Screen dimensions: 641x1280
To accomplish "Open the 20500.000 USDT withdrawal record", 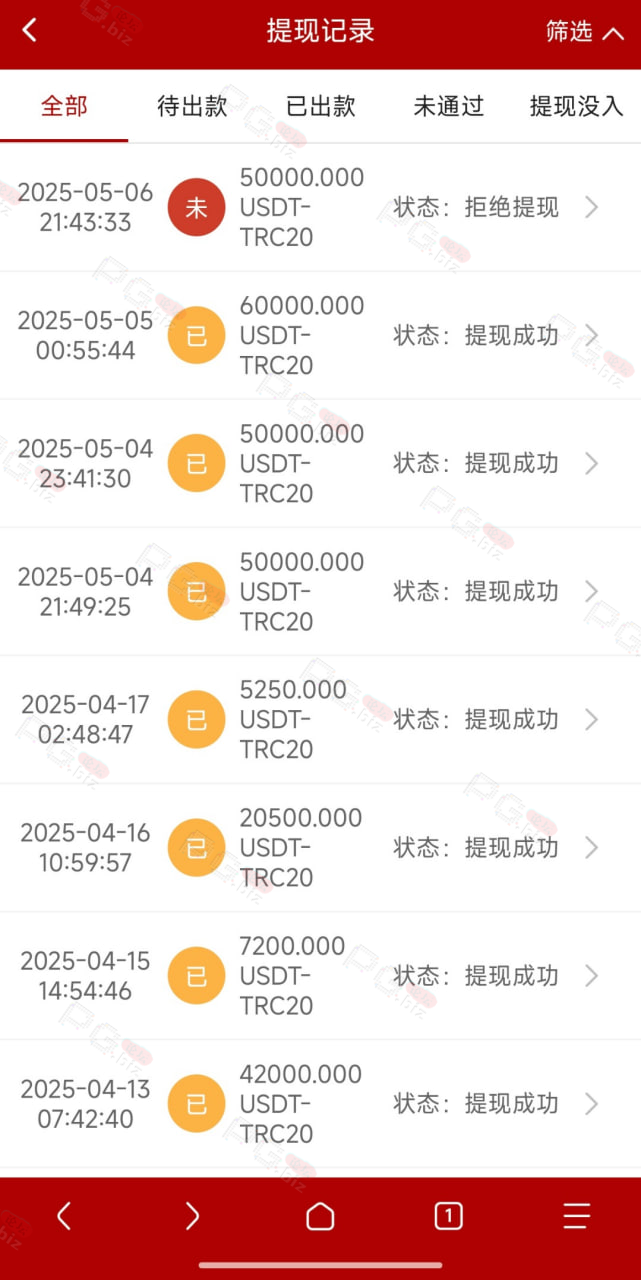I will point(320,848).
